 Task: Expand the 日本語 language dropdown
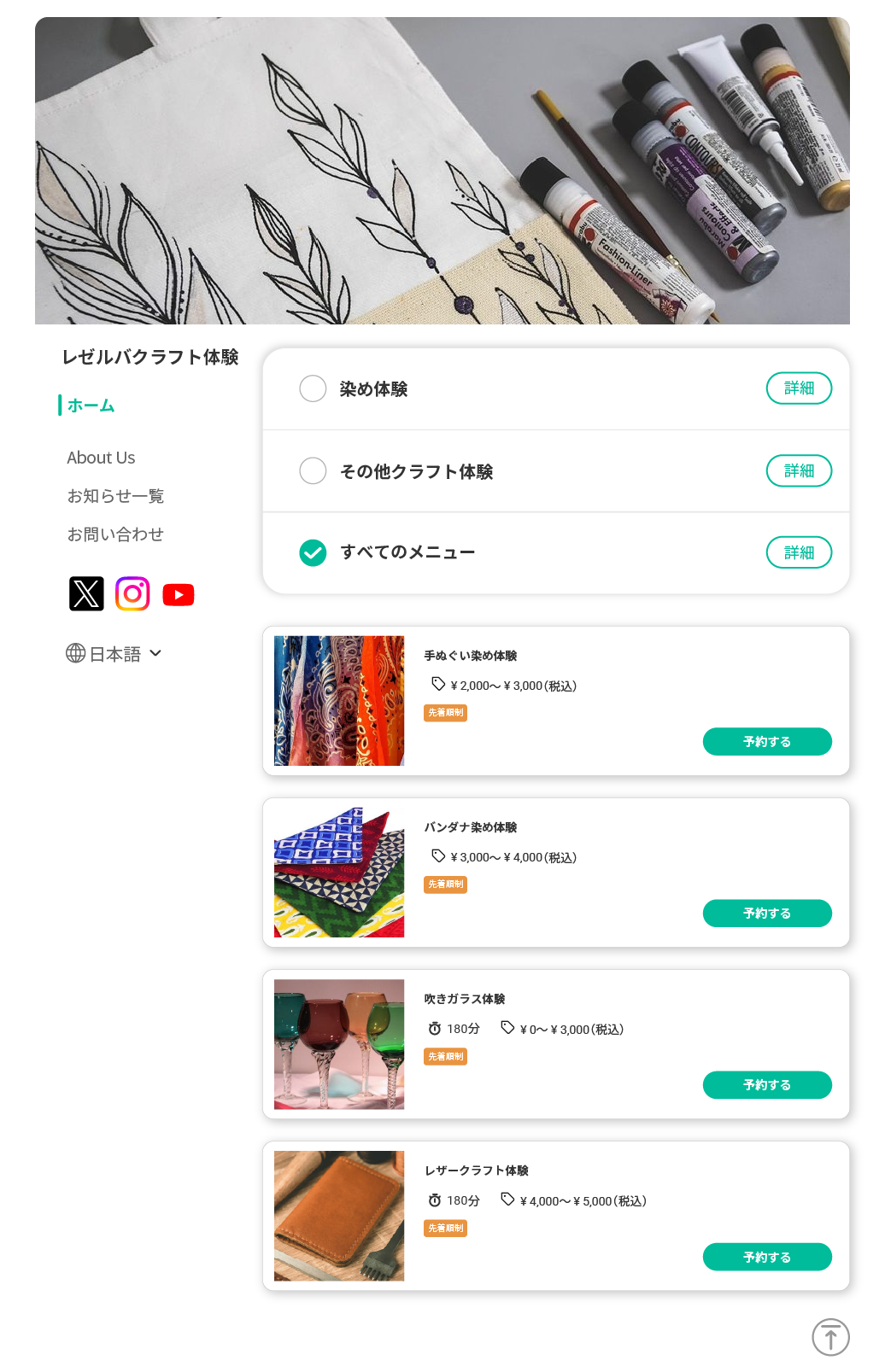tap(114, 654)
